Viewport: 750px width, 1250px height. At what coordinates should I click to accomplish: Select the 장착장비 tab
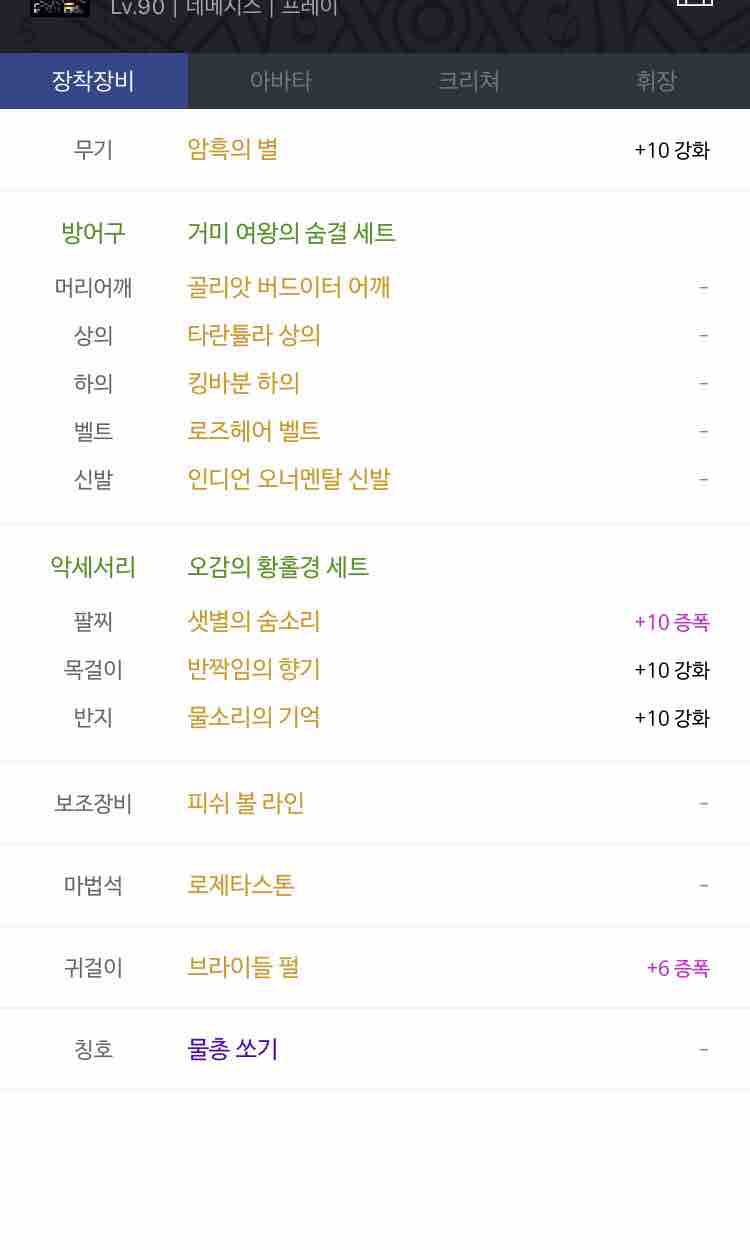pos(94,81)
